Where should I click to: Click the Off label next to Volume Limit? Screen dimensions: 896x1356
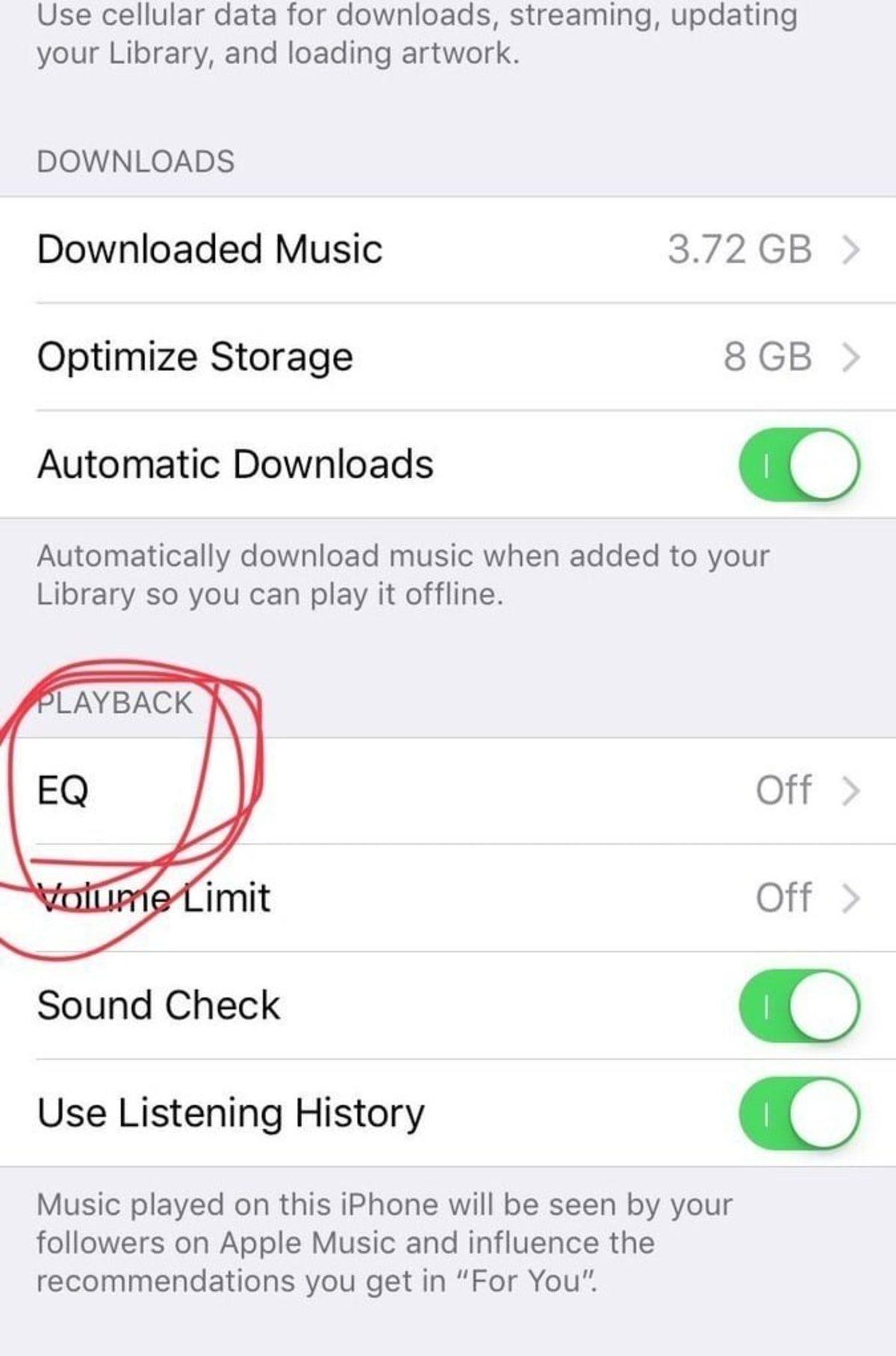pyautogui.click(x=783, y=898)
